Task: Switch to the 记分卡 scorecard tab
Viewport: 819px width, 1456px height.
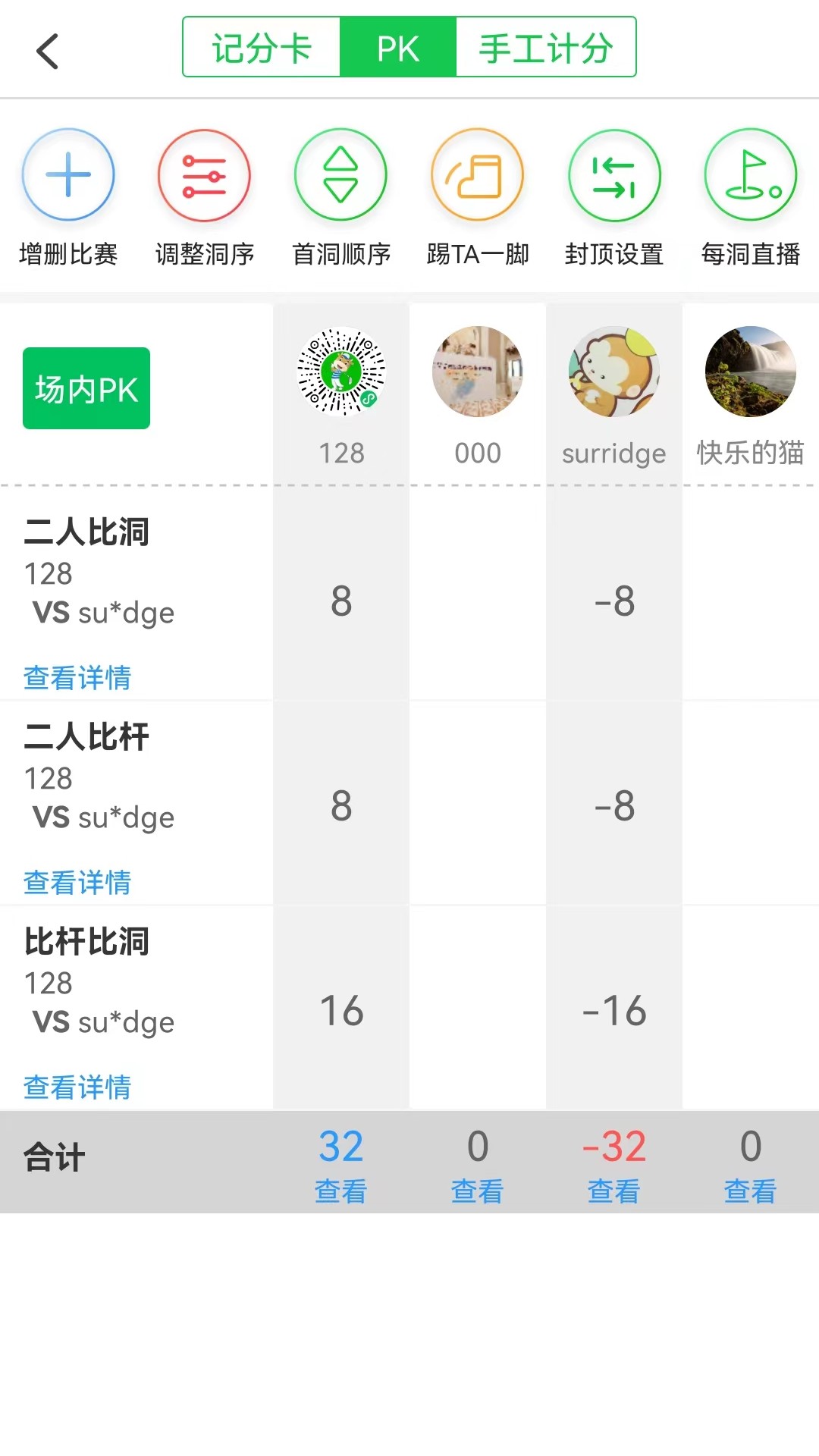Action: tap(260, 46)
